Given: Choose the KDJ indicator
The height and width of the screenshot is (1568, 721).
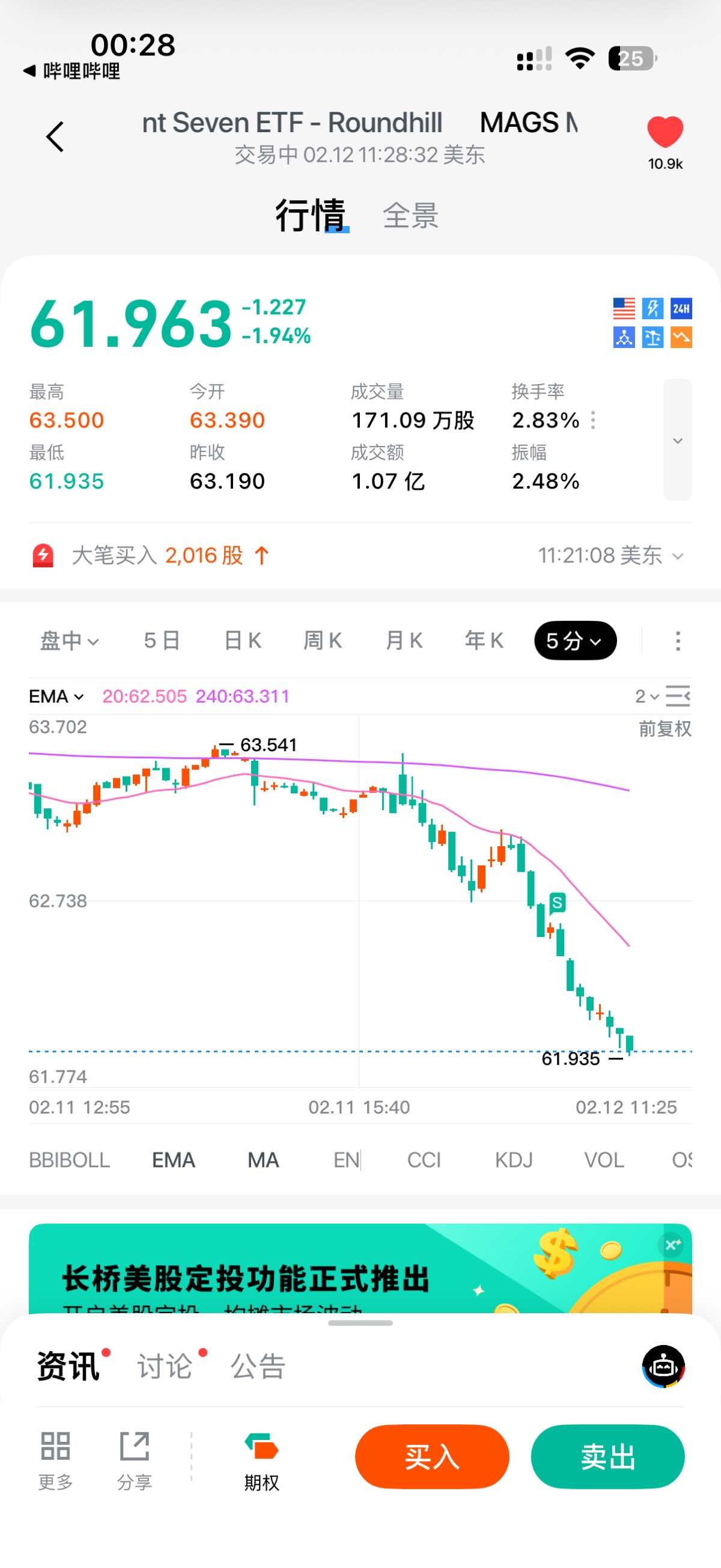Looking at the screenshot, I should [514, 1160].
